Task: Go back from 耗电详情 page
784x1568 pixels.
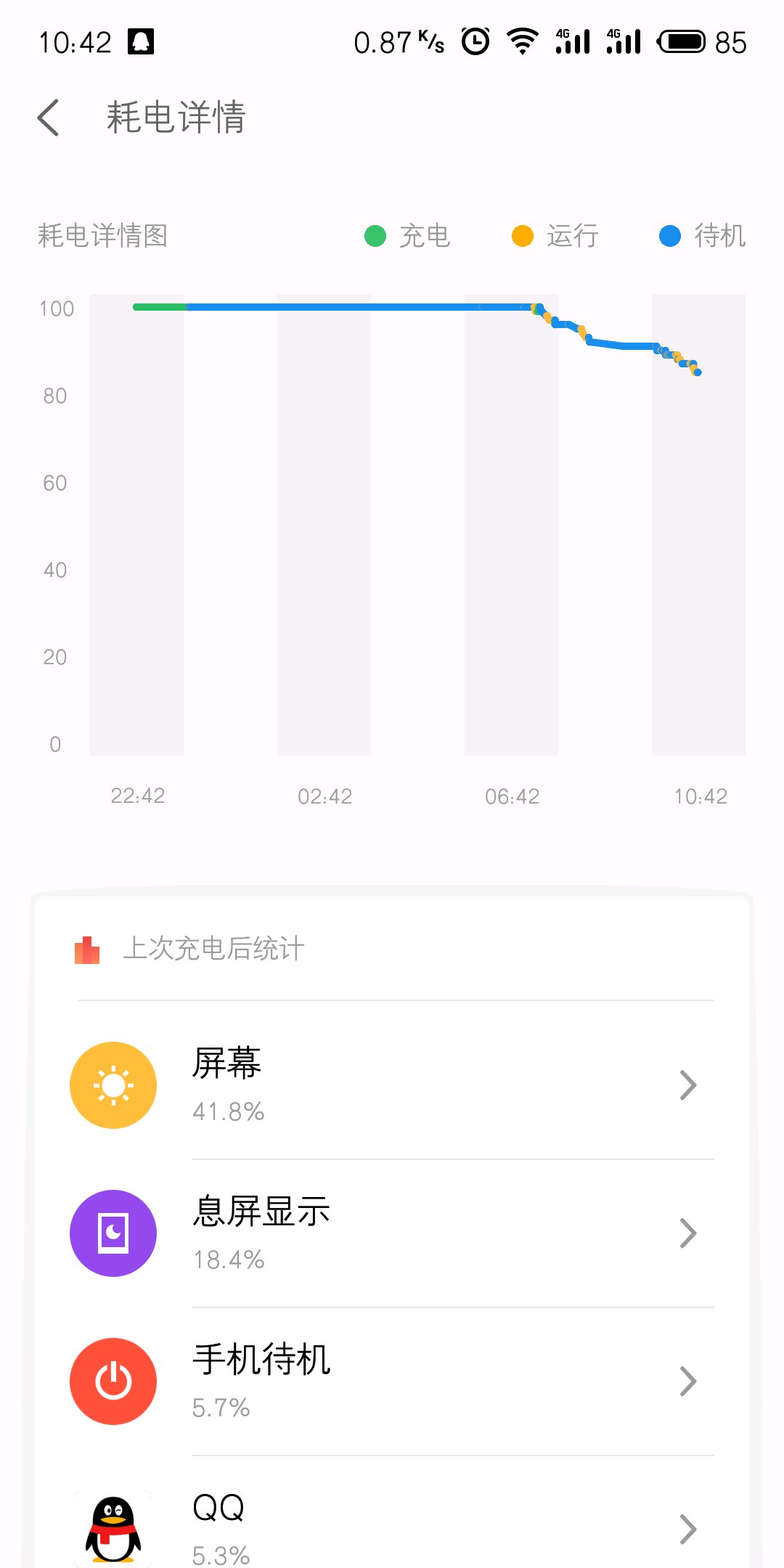Action: coord(49,118)
